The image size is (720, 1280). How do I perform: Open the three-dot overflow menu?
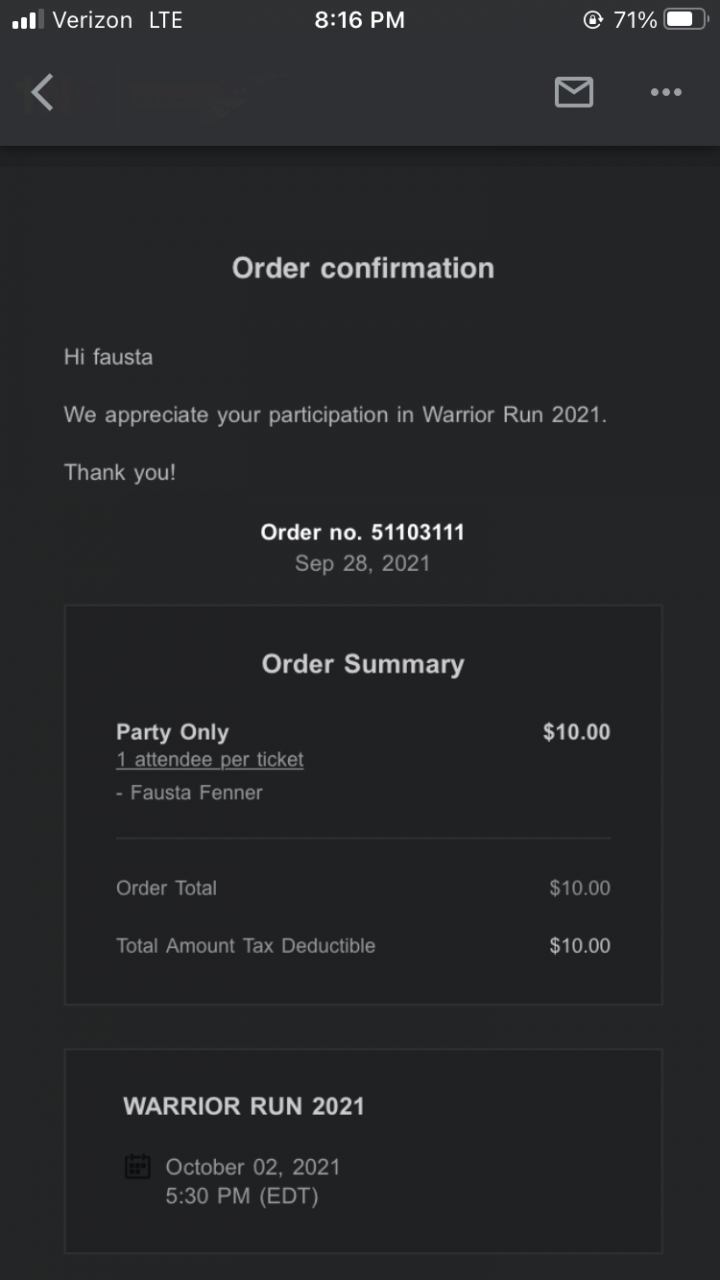pos(665,93)
